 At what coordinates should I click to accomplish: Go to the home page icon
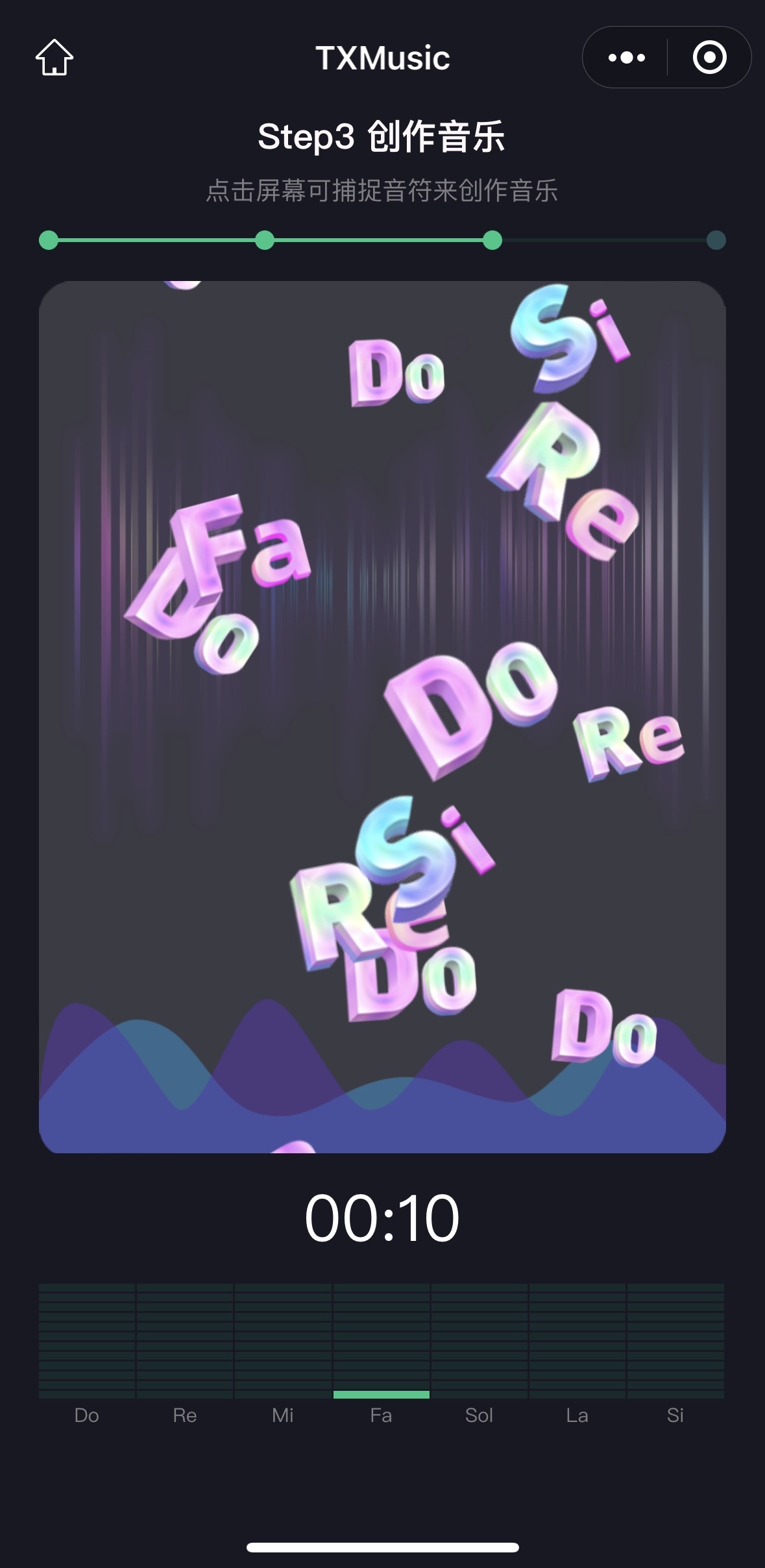click(55, 57)
